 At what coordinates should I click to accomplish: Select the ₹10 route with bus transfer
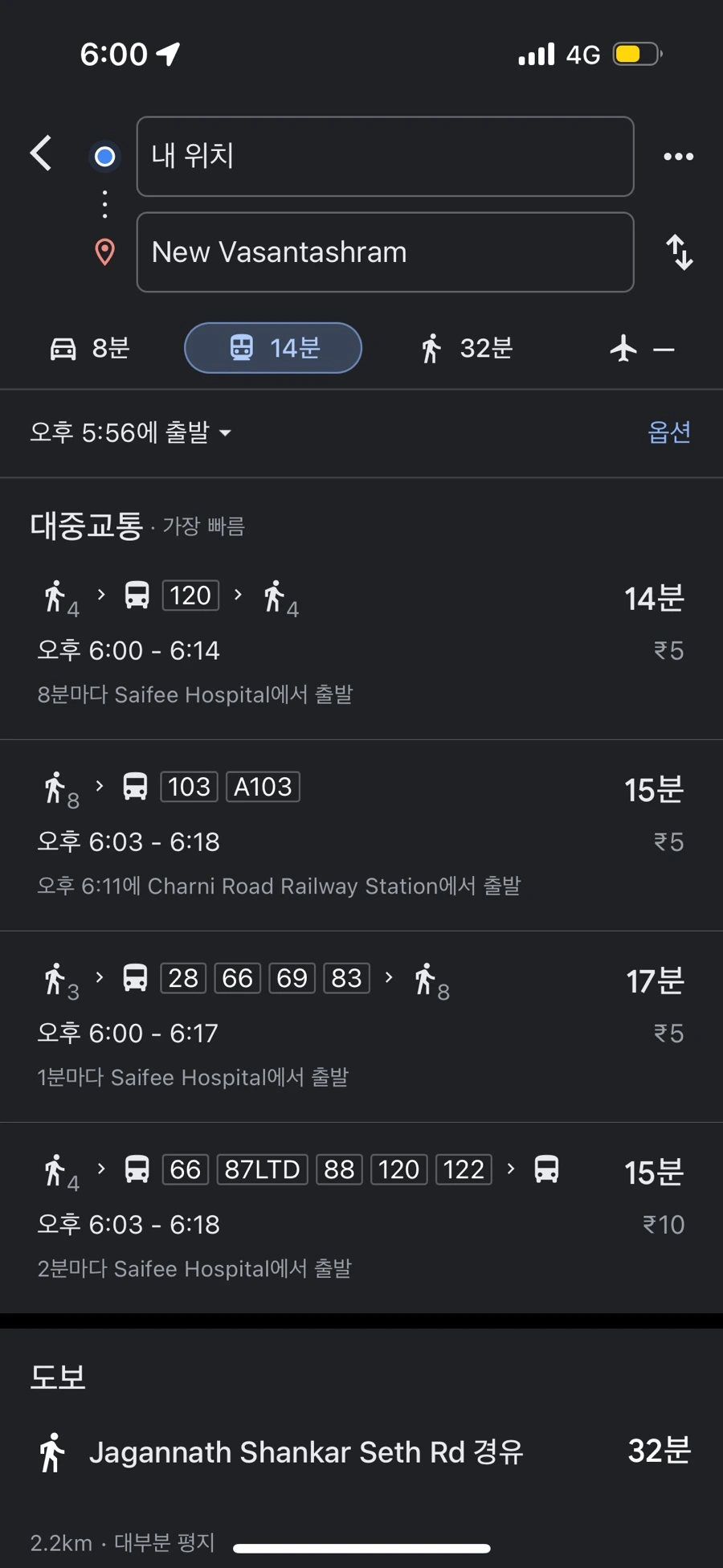[361, 1218]
